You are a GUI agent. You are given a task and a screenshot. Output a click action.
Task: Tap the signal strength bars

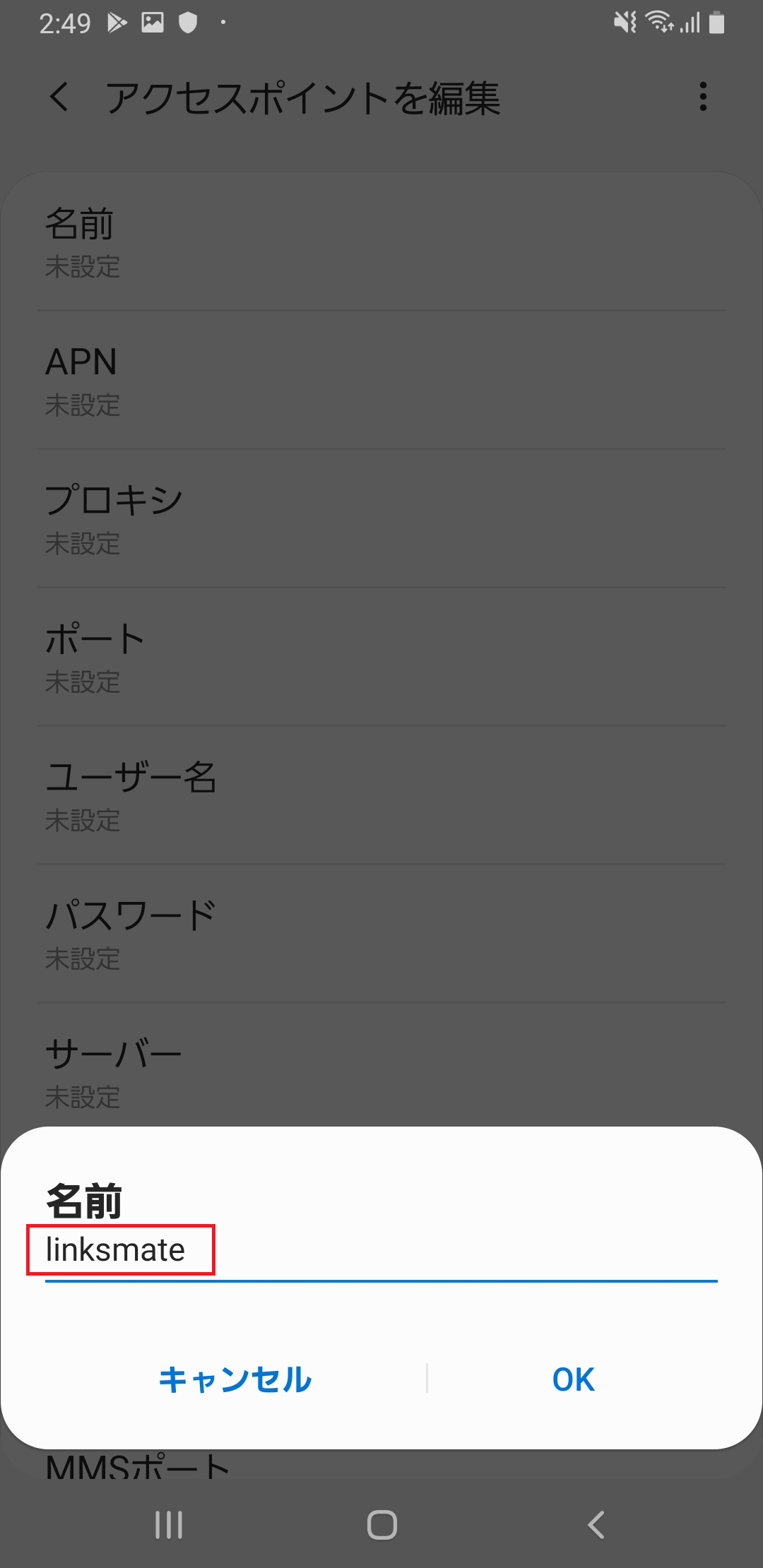[688, 23]
